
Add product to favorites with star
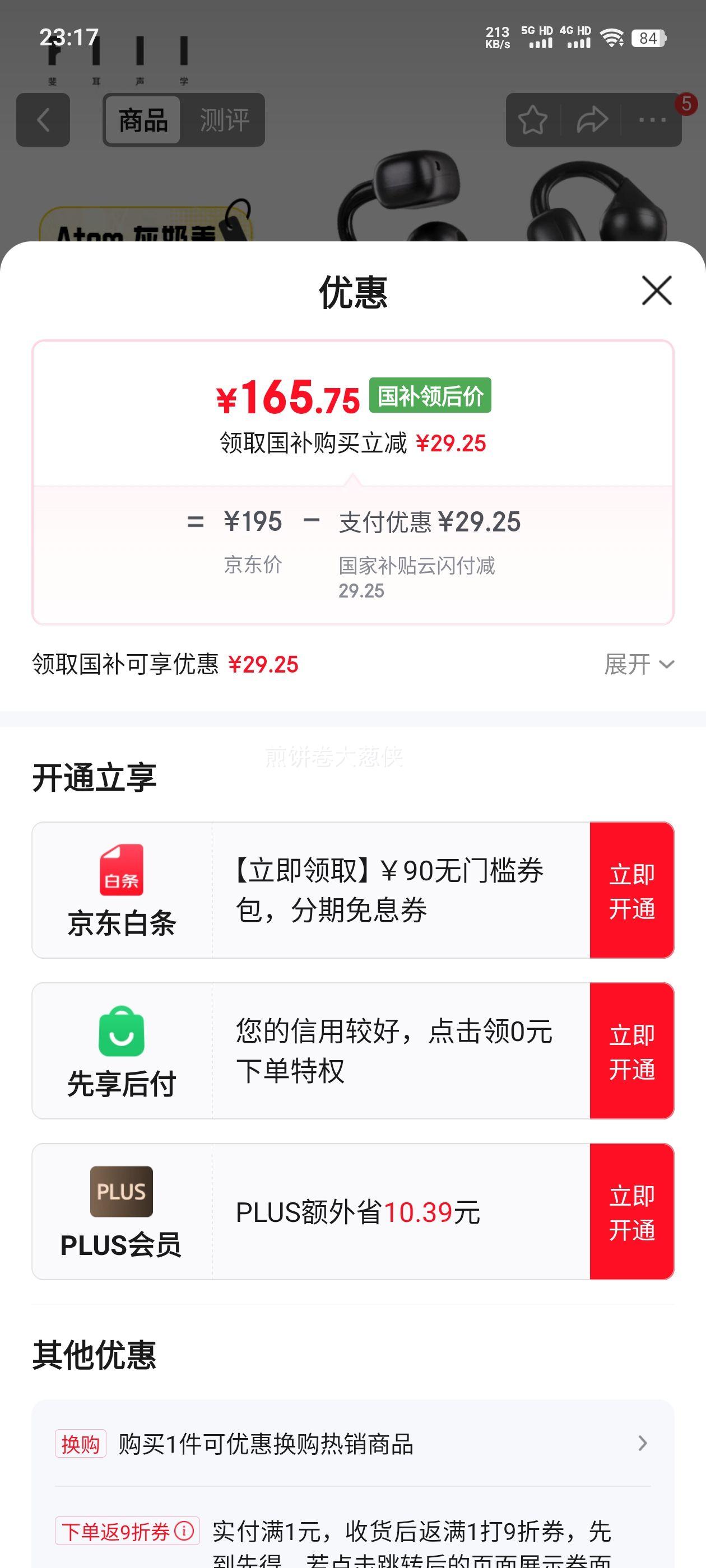tap(532, 120)
